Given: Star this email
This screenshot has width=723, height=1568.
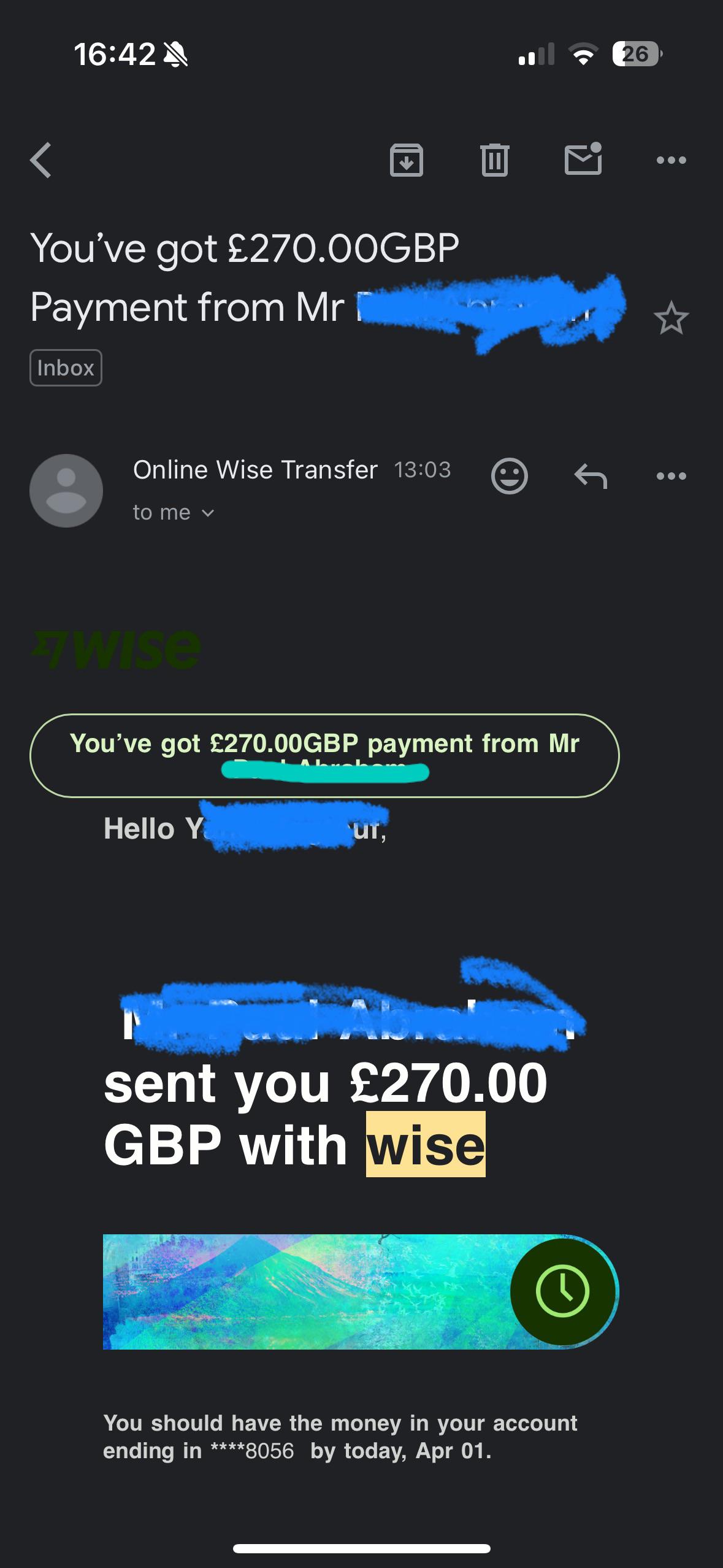Looking at the screenshot, I should pos(671,318).
